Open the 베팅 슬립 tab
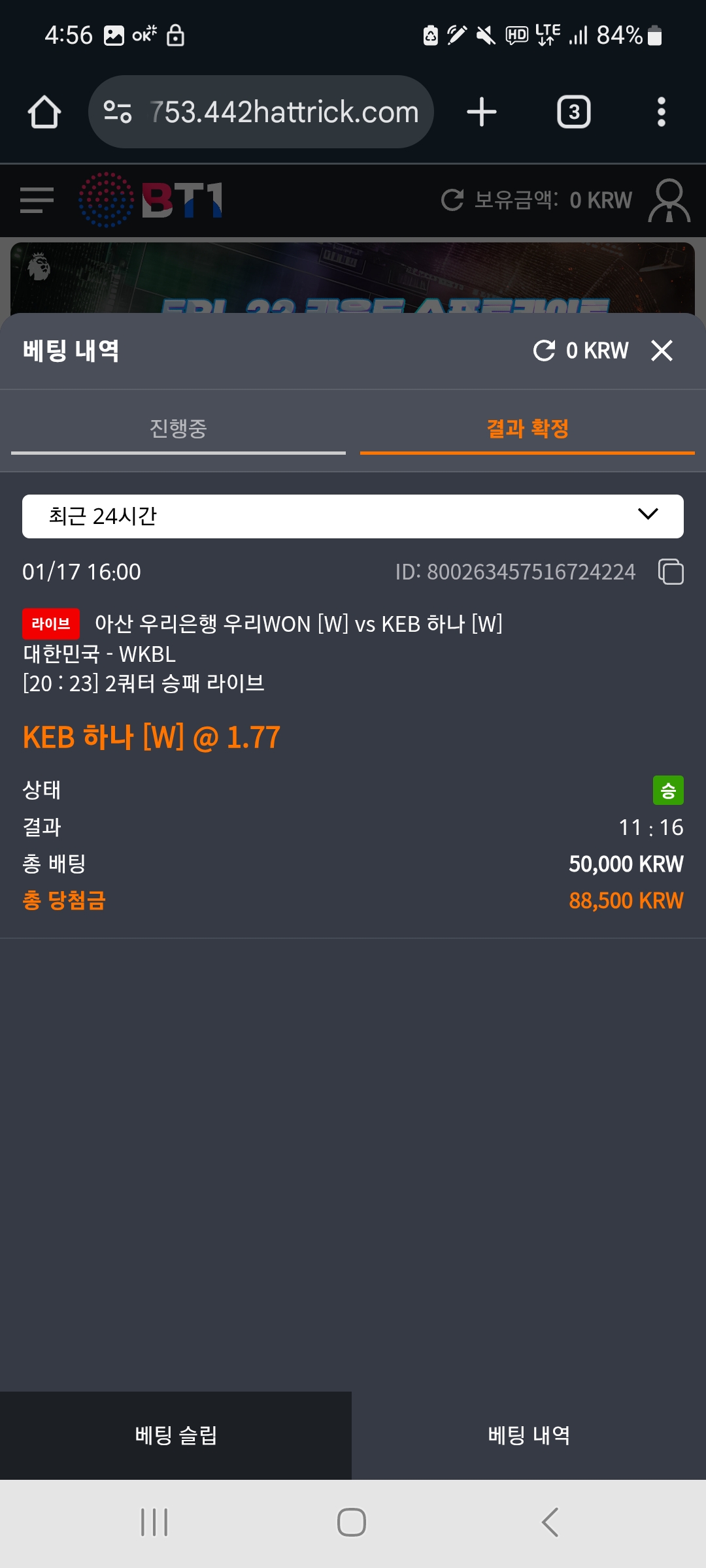The height and width of the screenshot is (1568, 706). [176, 1435]
